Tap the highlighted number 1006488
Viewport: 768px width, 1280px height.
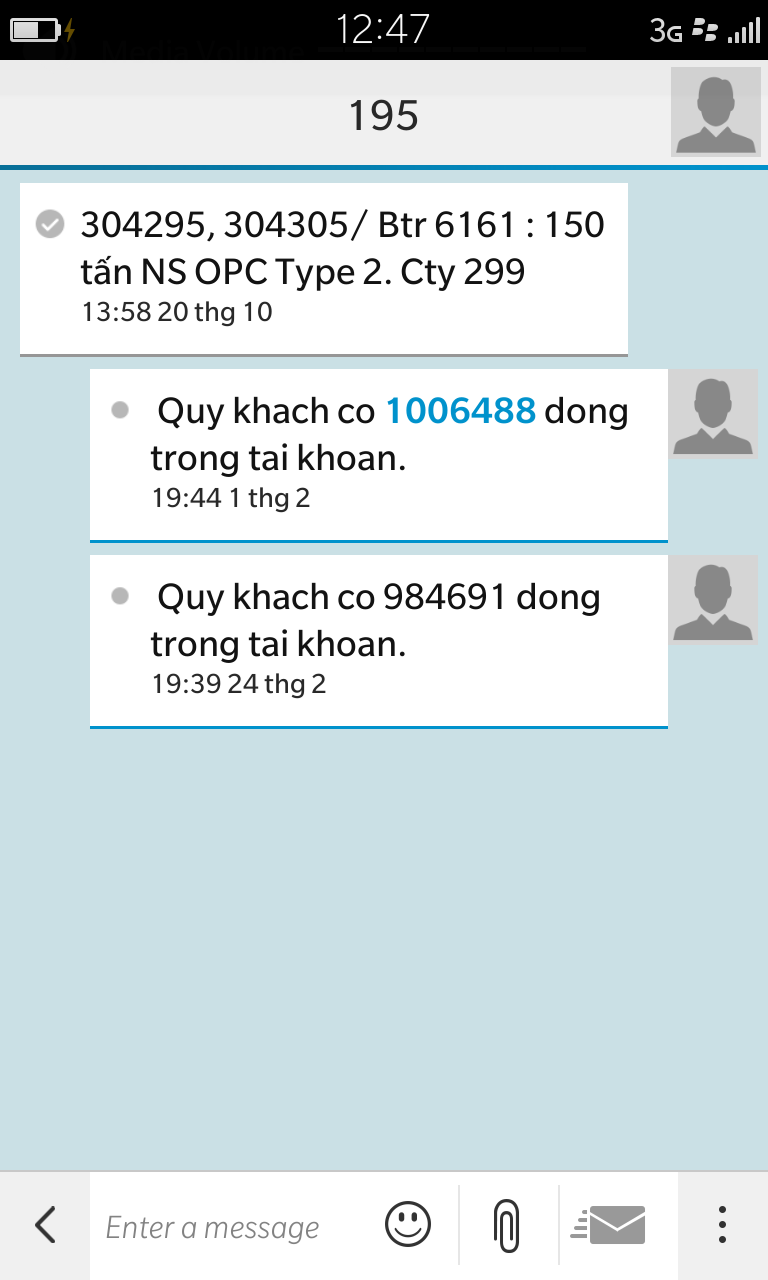click(461, 411)
